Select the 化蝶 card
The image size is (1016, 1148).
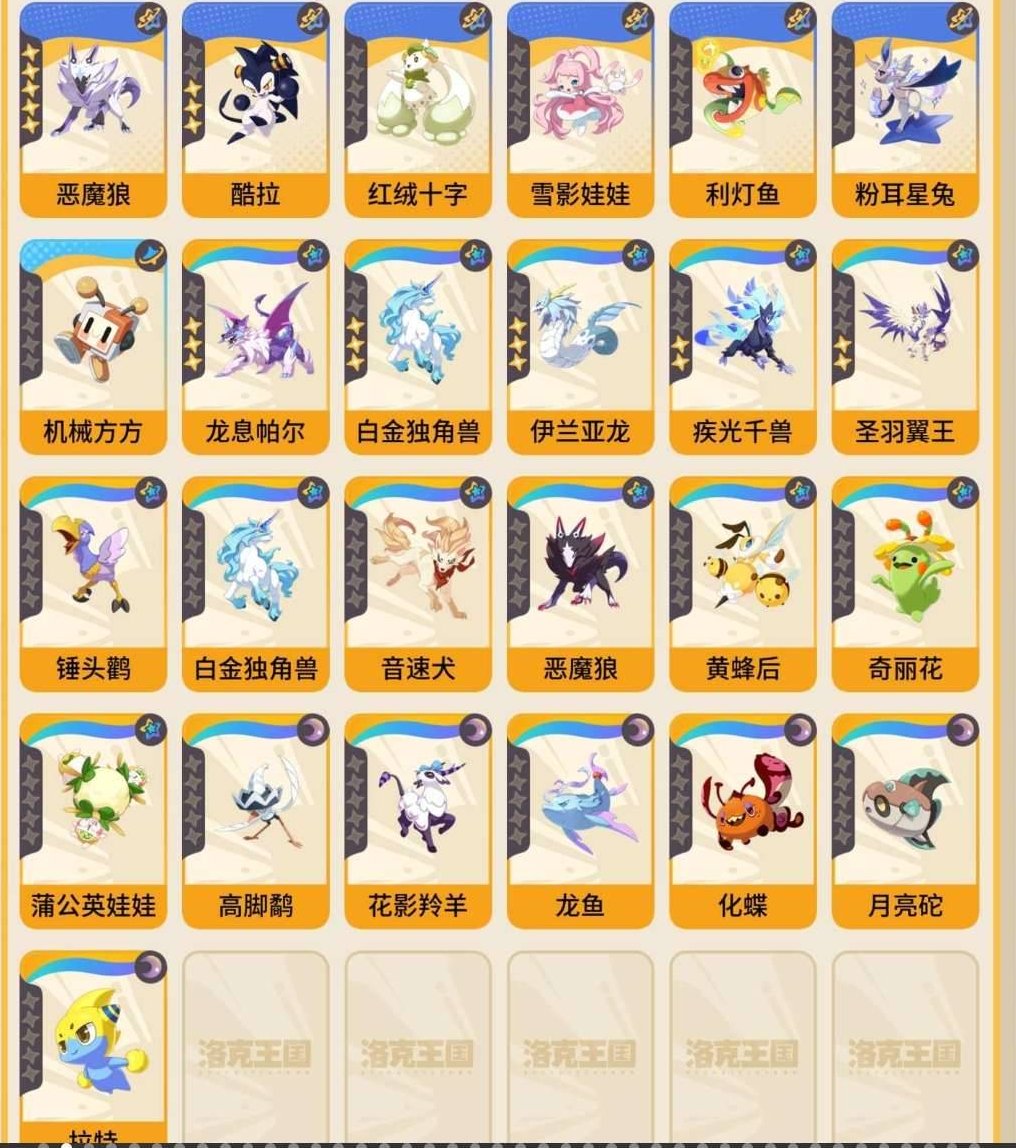click(x=742, y=820)
